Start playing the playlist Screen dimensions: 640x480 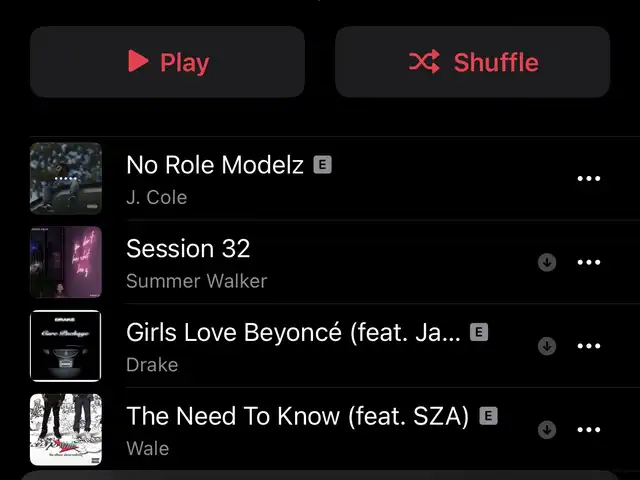tap(167, 62)
